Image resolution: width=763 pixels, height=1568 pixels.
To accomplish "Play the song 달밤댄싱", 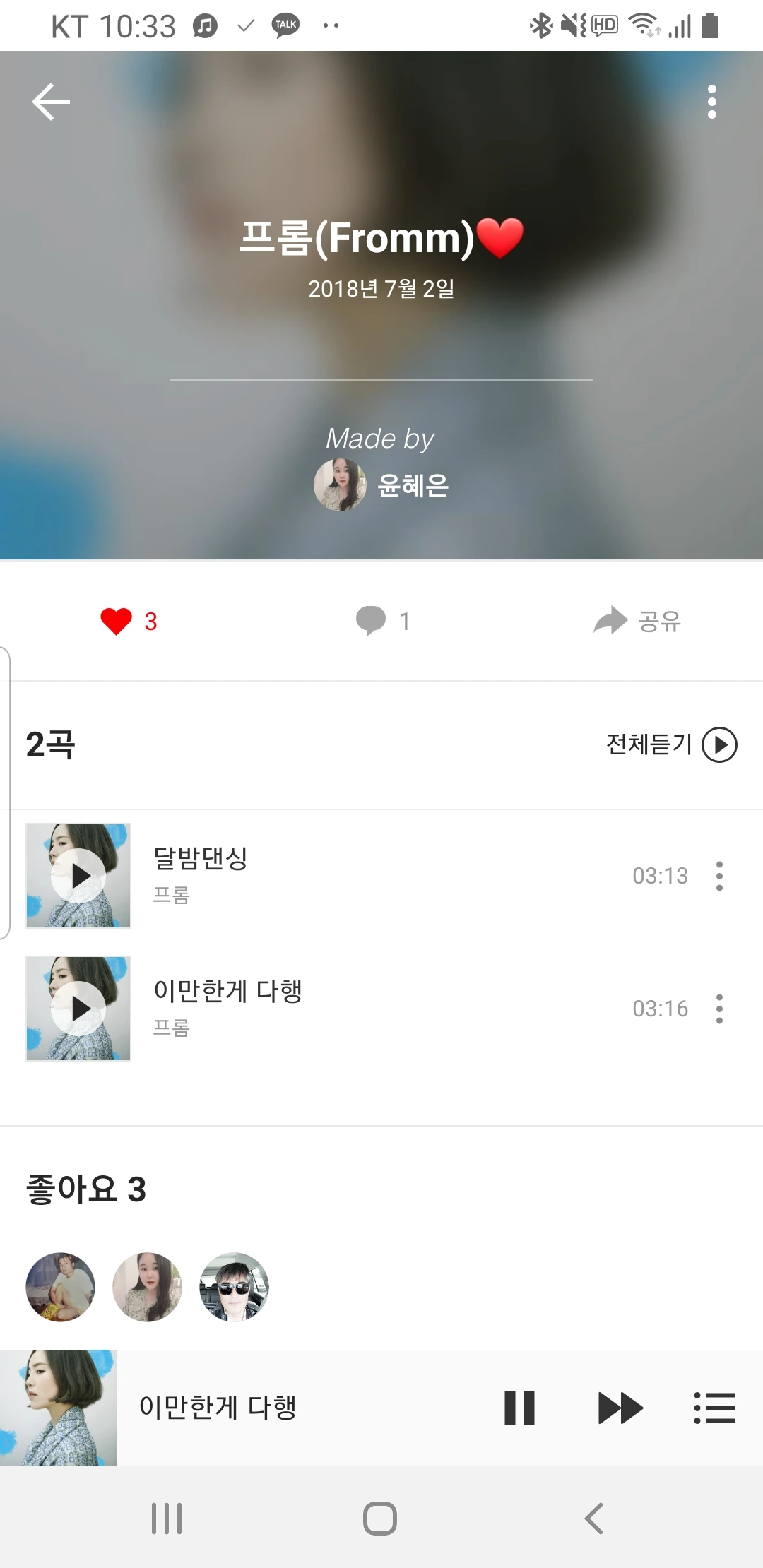I will 78,876.
